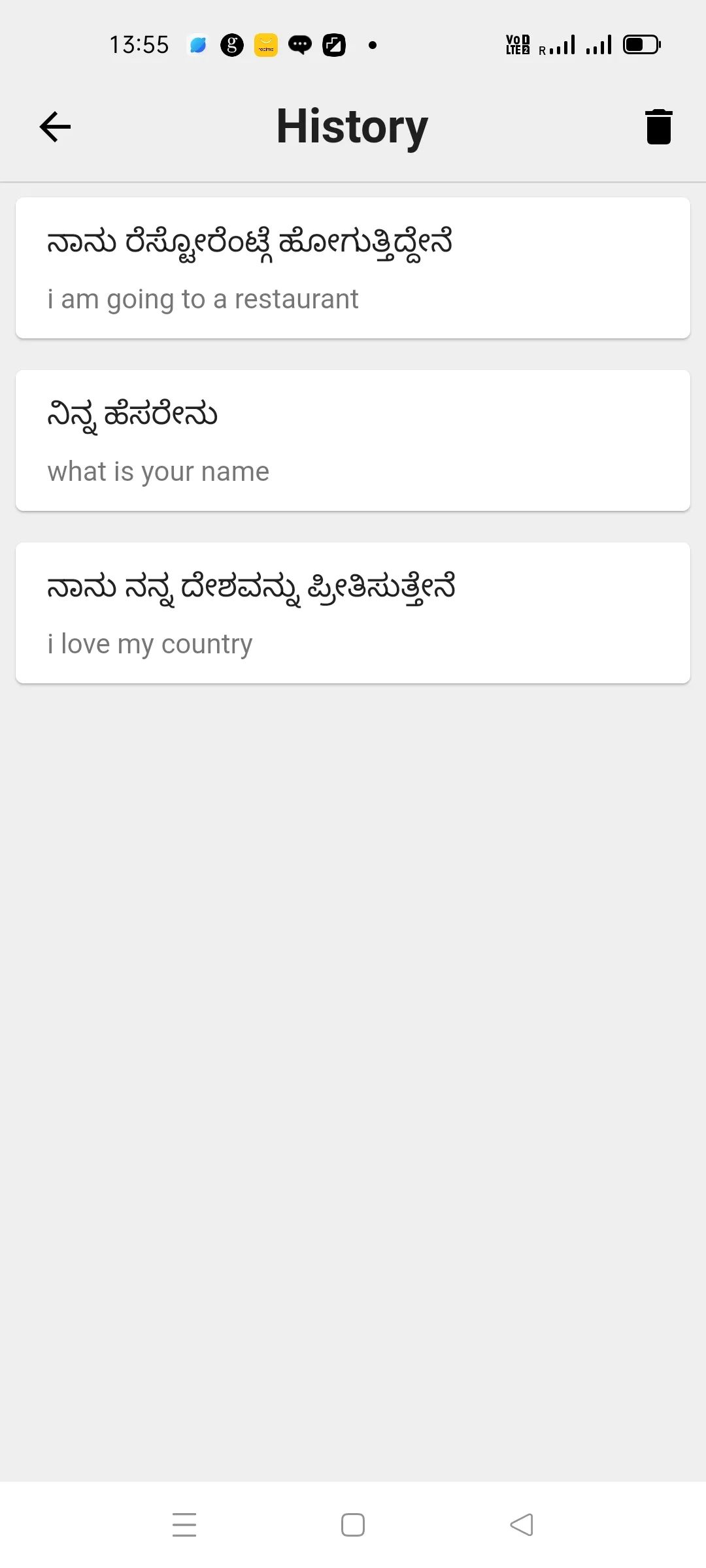The width and height of the screenshot is (706, 1568).
Task: Tap the 'i love my country' history card
Action: point(353,613)
